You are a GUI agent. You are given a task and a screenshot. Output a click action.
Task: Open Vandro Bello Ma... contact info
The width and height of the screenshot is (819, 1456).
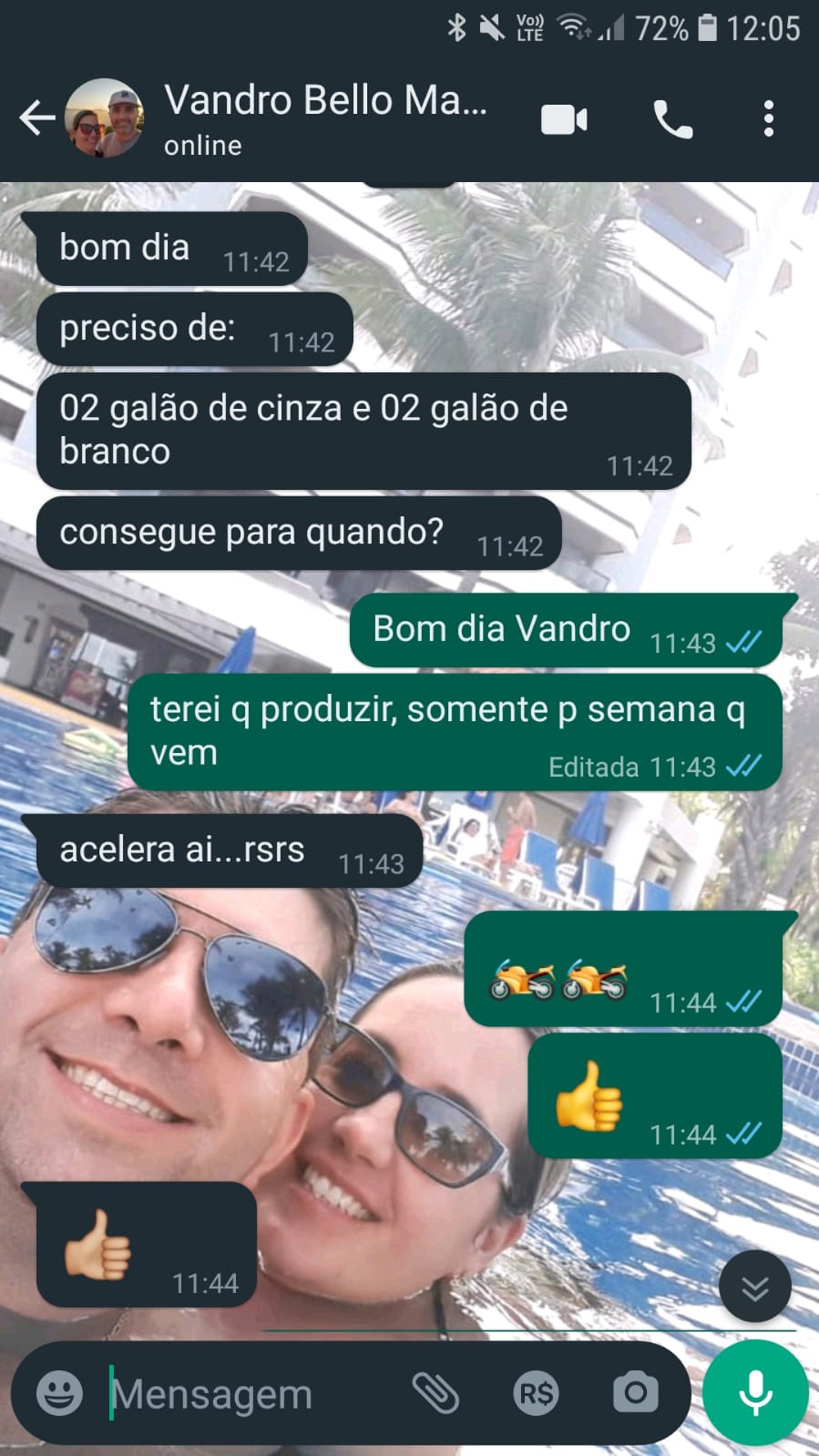325,118
